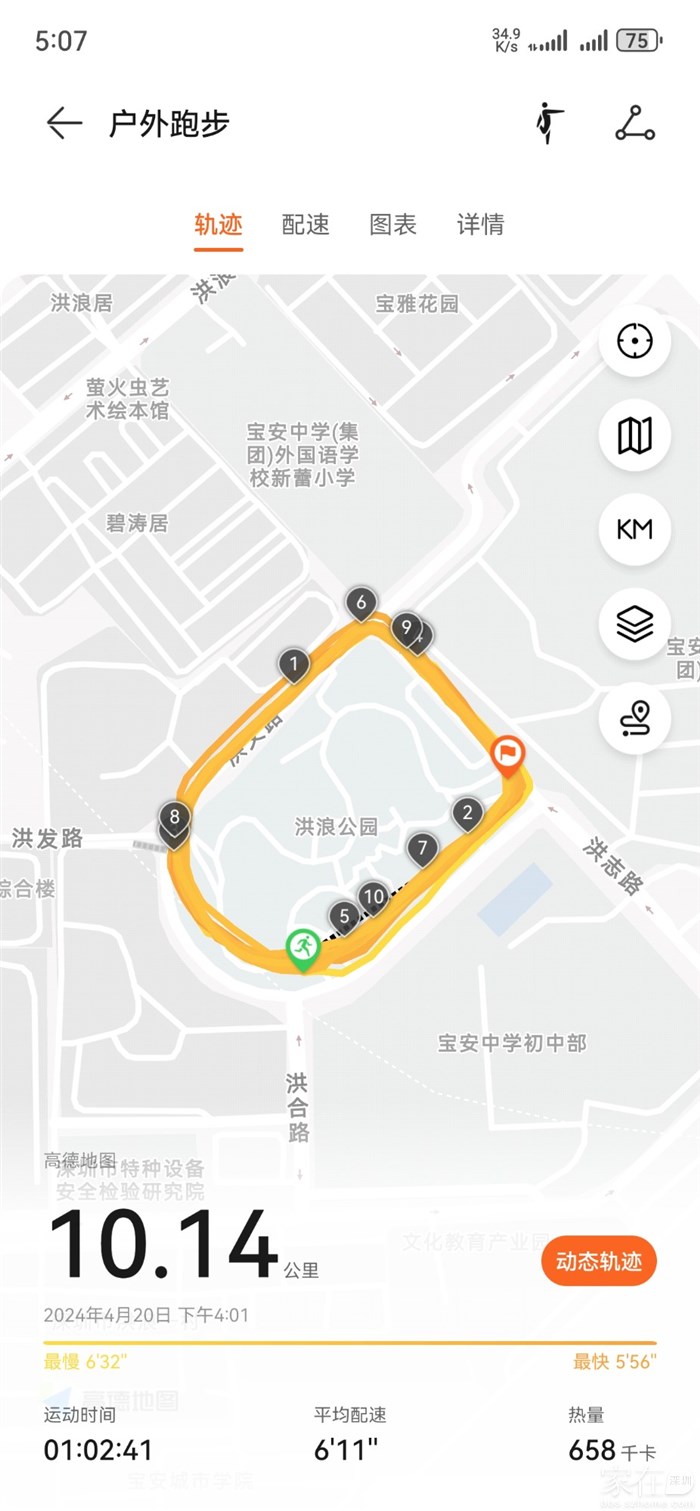Go back from the 户外跑步 screen
This screenshot has width=700, height=1511.
click(64, 124)
